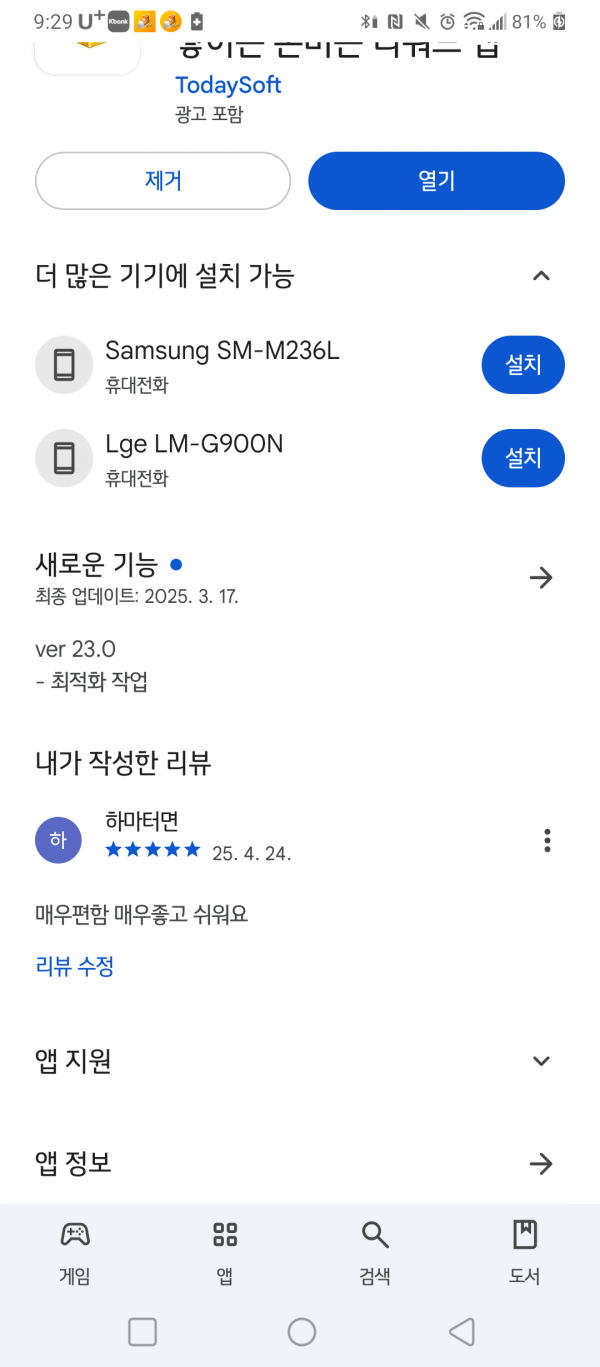Switch to the 게임 tab
This screenshot has width=600, height=1367.
click(x=75, y=1251)
